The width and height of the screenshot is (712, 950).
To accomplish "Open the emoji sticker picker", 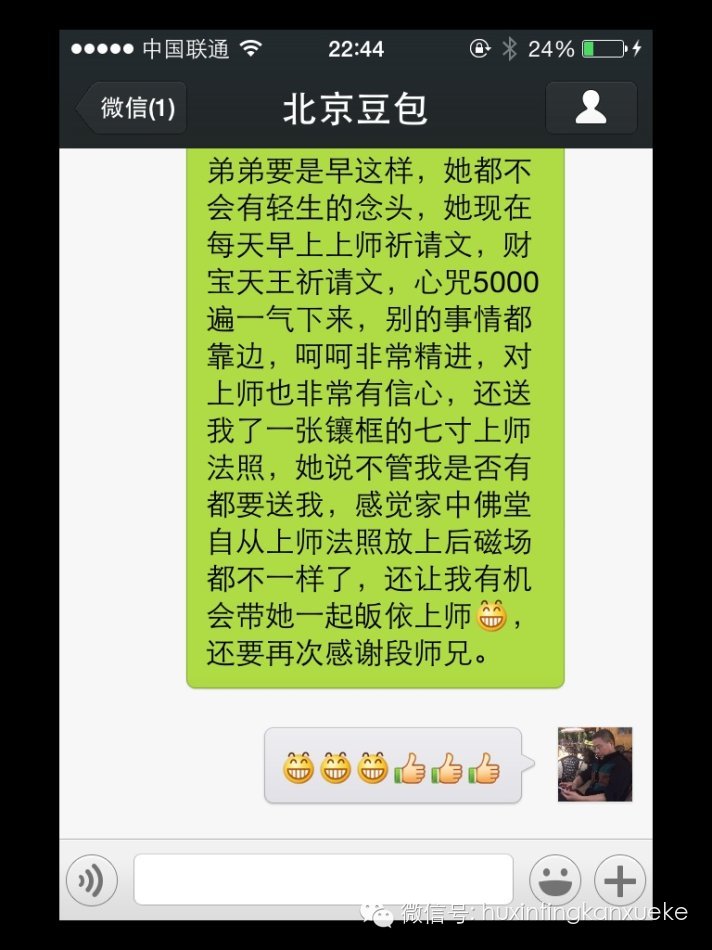I will point(555,880).
